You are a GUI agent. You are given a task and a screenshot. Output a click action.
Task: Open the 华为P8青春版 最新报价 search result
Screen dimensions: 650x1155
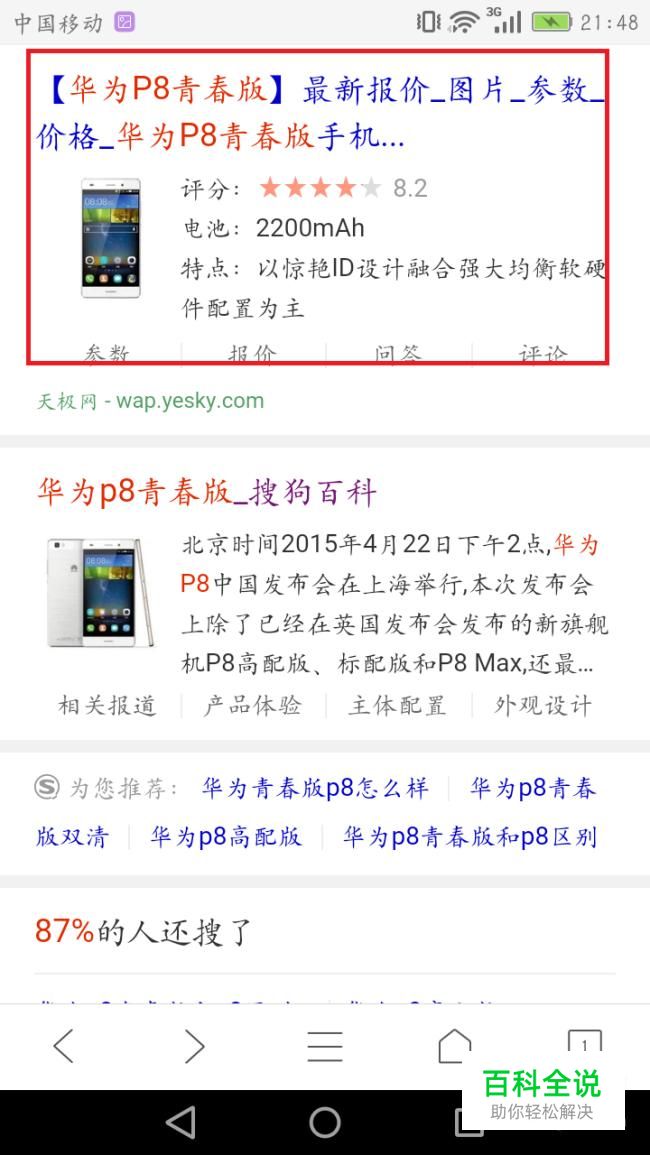coord(321,113)
